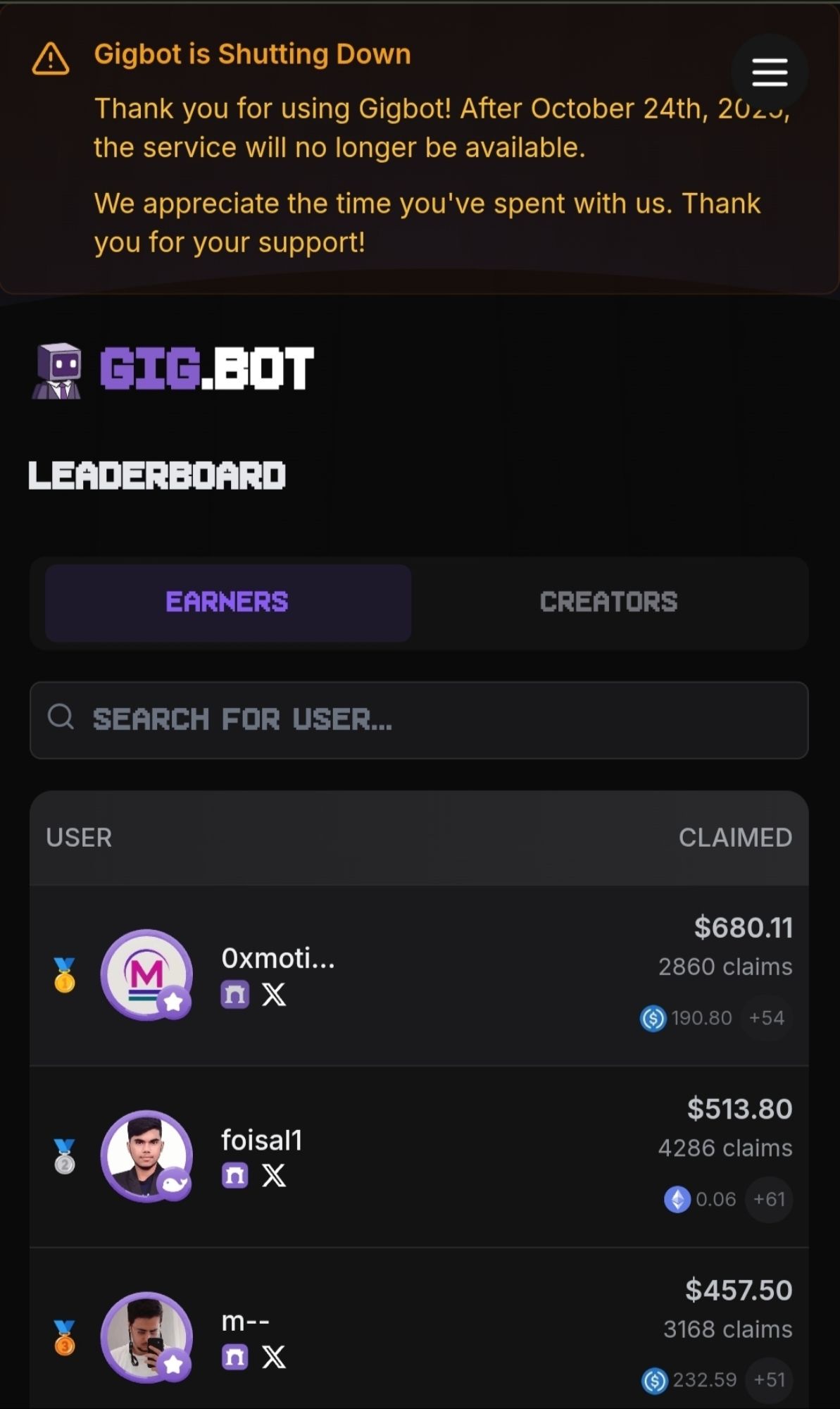Switch to the Creators tab
The image size is (840, 1409).
(608, 602)
